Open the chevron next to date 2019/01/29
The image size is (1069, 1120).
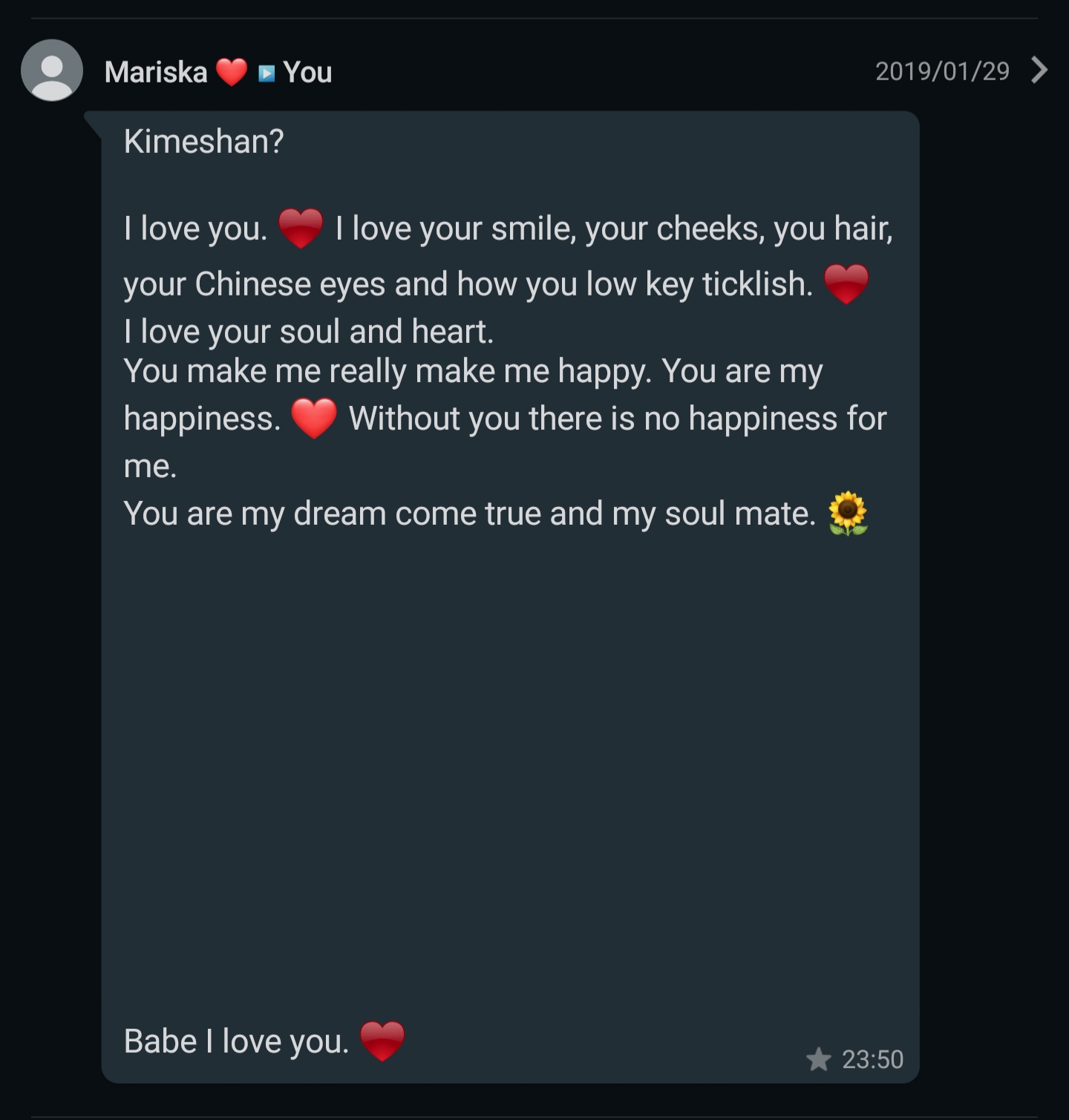click(1039, 71)
